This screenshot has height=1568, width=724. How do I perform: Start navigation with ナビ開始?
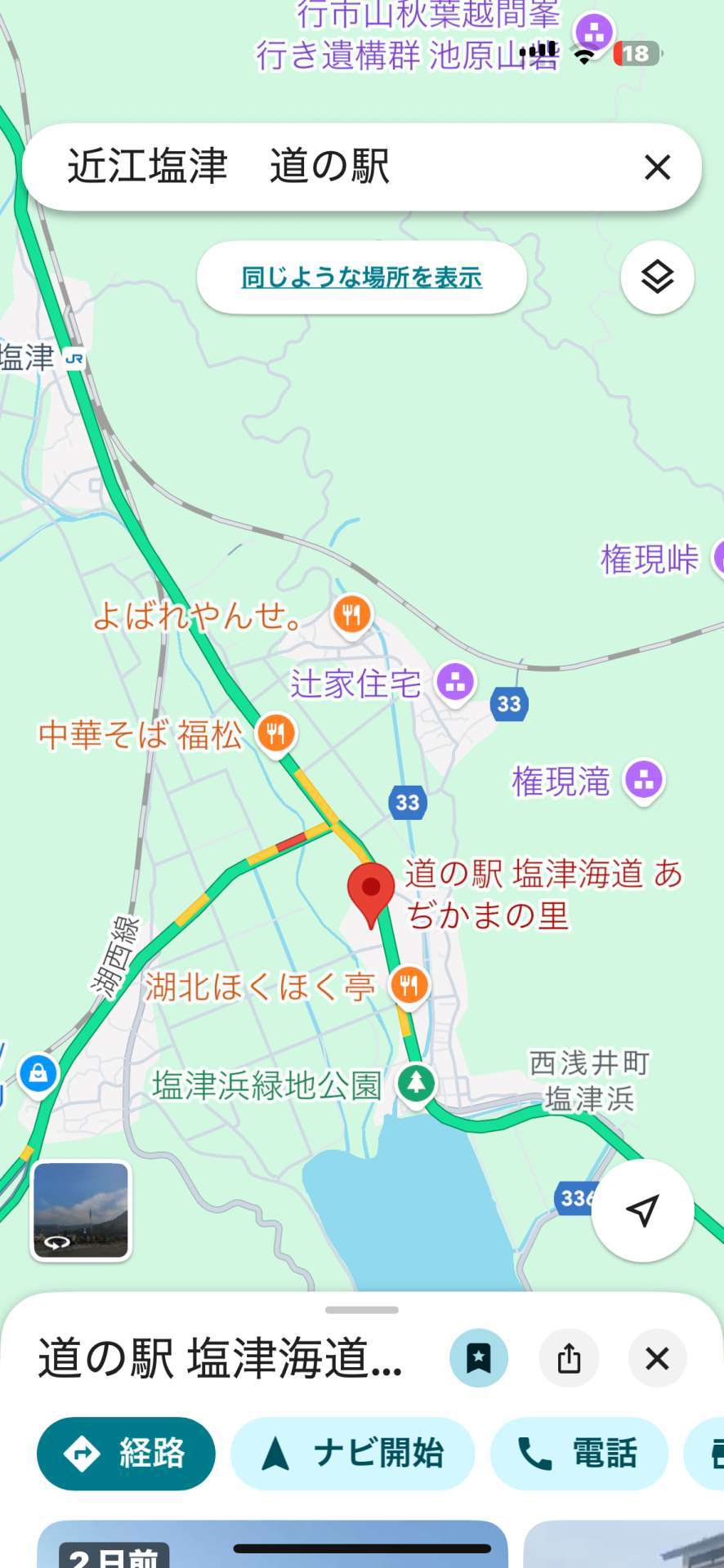tap(353, 1454)
